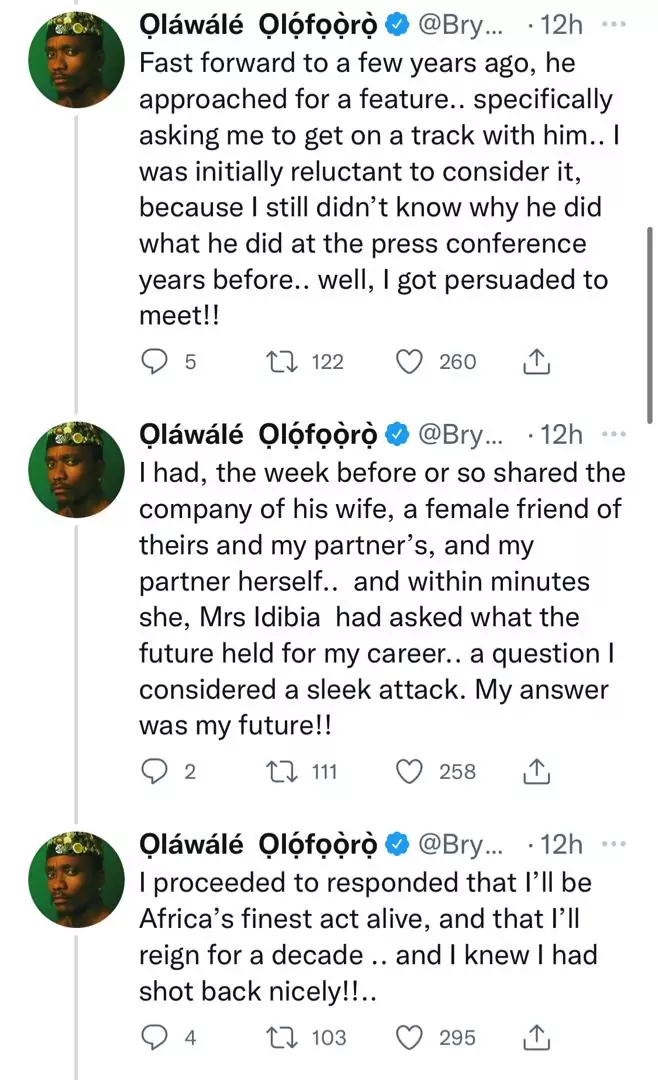The height and width of the screenshot is (1080, 658).
Task: Retweet the tweet with 122 retweets
Action: coord(282,362)
